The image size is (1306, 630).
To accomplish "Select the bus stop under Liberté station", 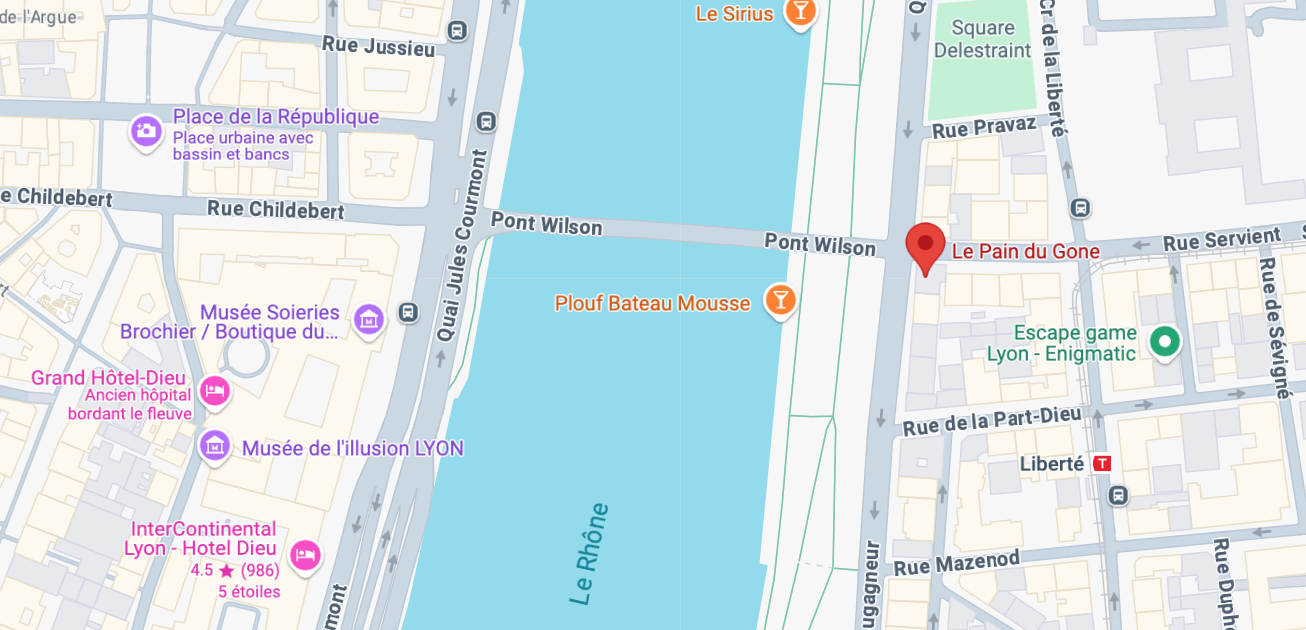I will 1118,495.
